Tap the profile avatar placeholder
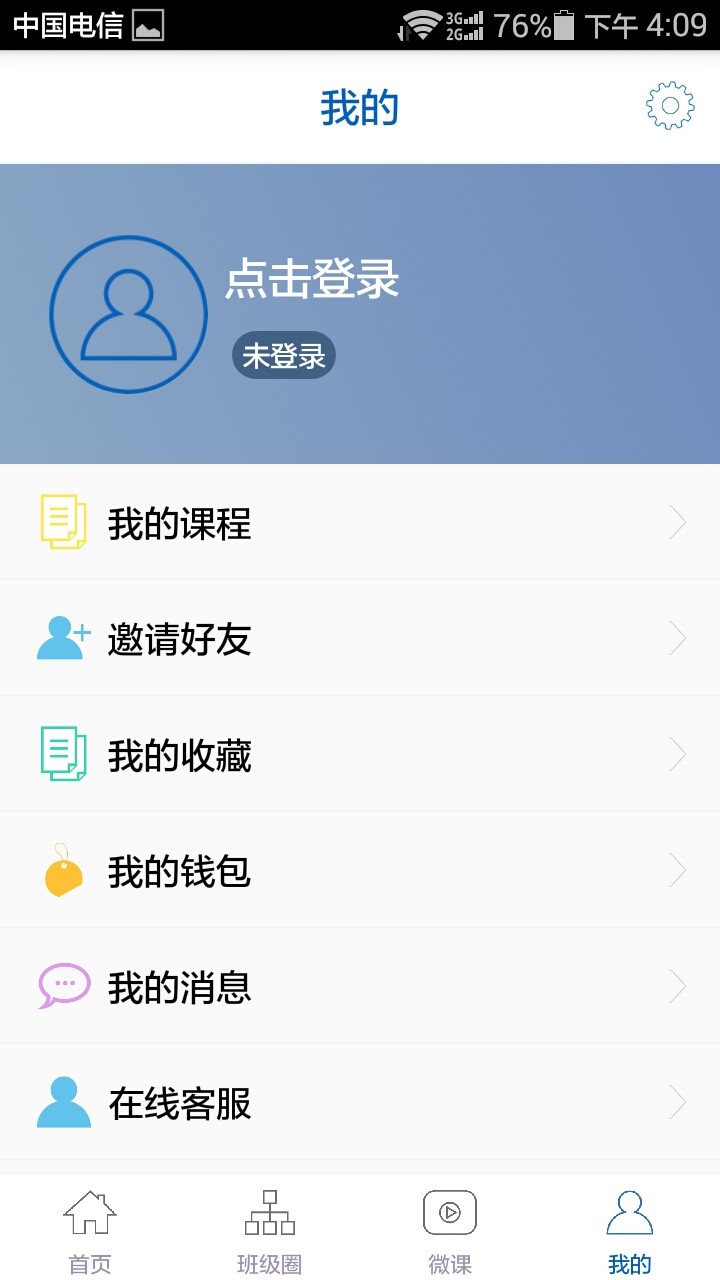 (129, 314)
